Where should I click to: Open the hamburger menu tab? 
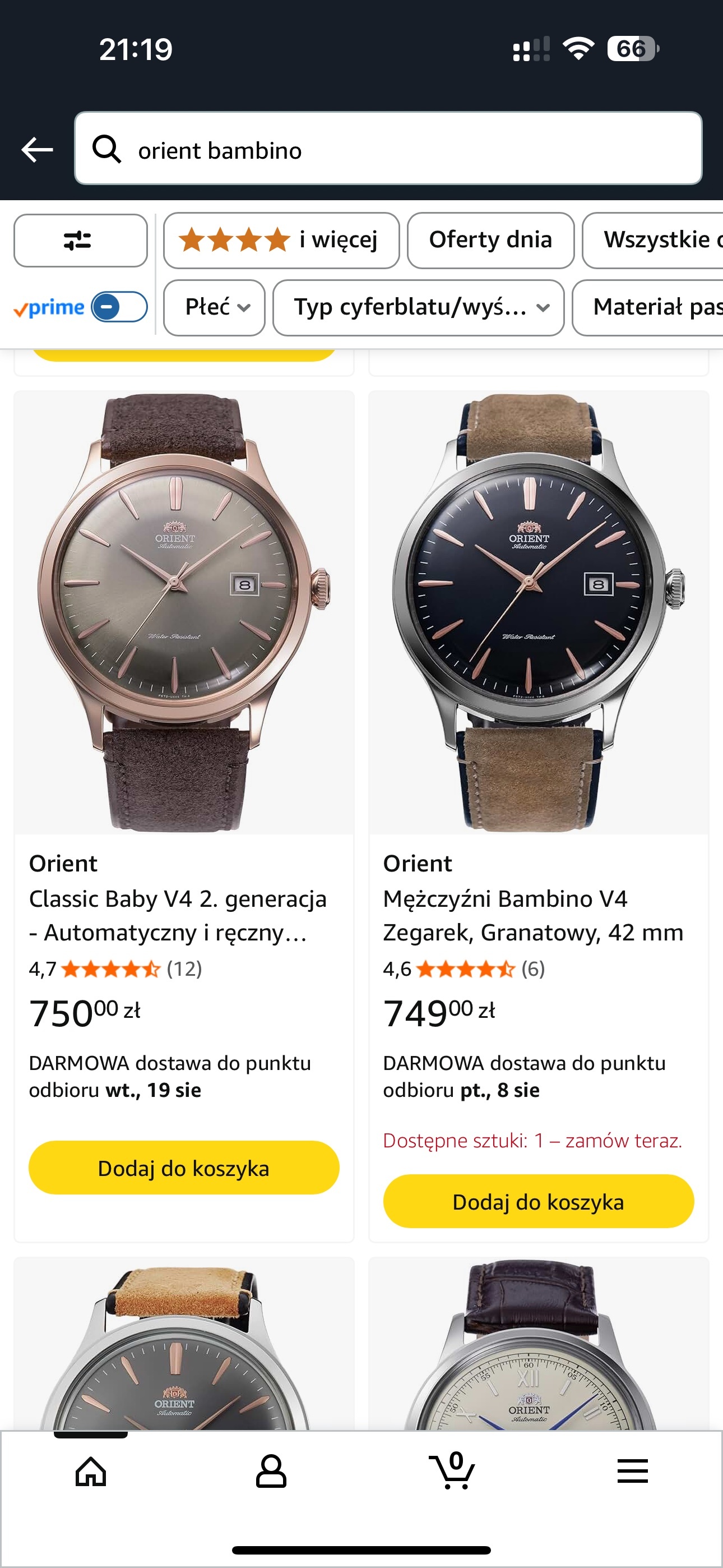(x=632, y=1472)
